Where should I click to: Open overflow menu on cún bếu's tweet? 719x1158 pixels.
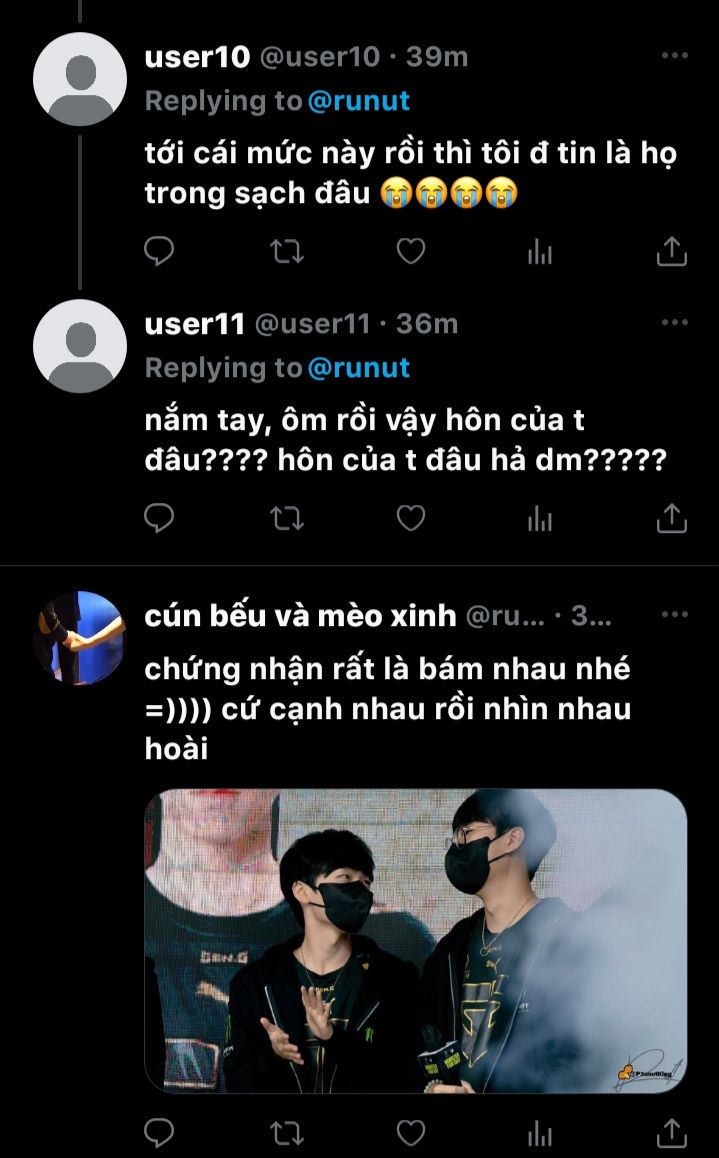(675, 614)
